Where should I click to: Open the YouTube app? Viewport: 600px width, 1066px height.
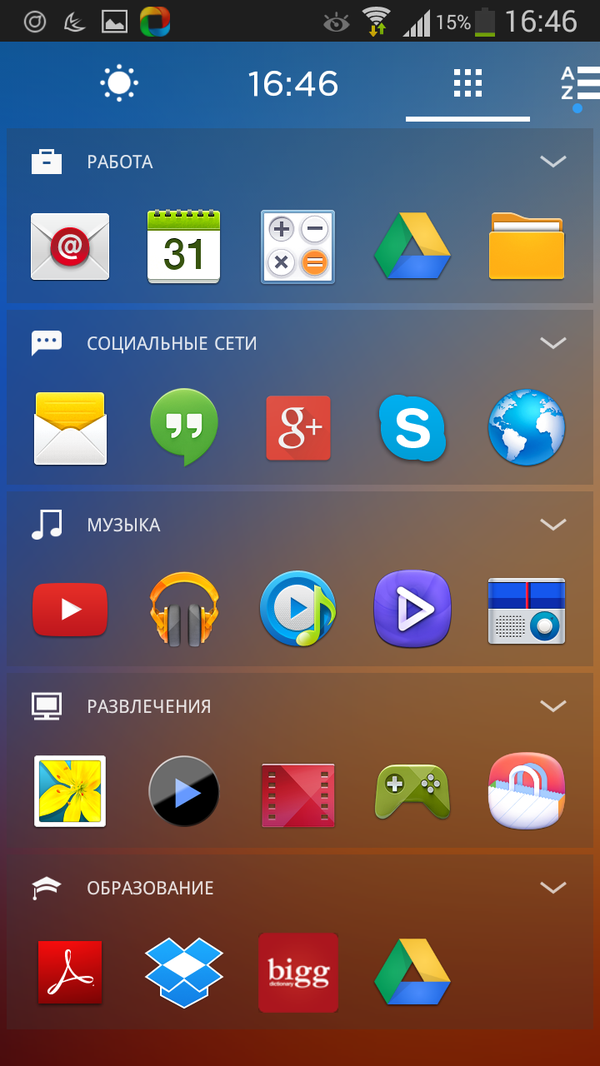[69, 609]
